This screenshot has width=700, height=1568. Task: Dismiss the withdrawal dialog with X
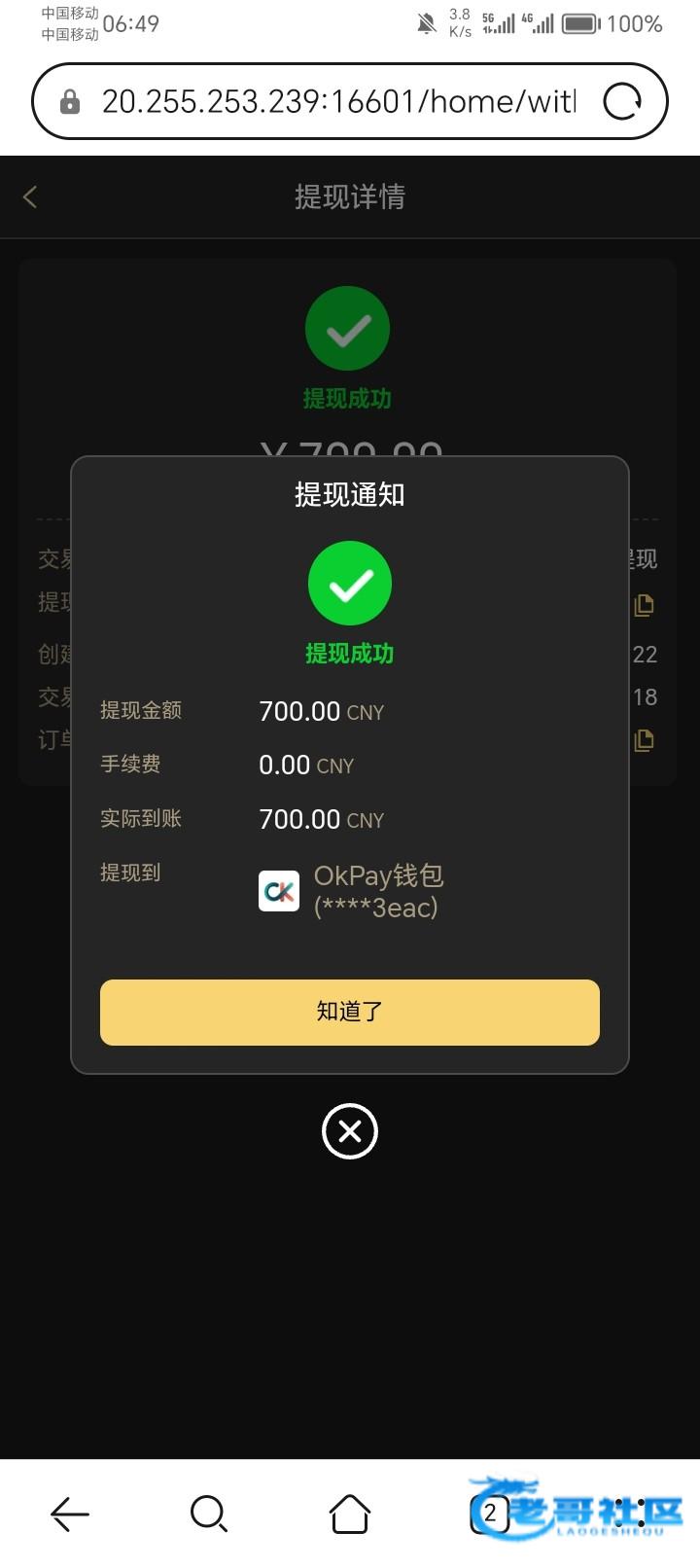coord(350,1131)
